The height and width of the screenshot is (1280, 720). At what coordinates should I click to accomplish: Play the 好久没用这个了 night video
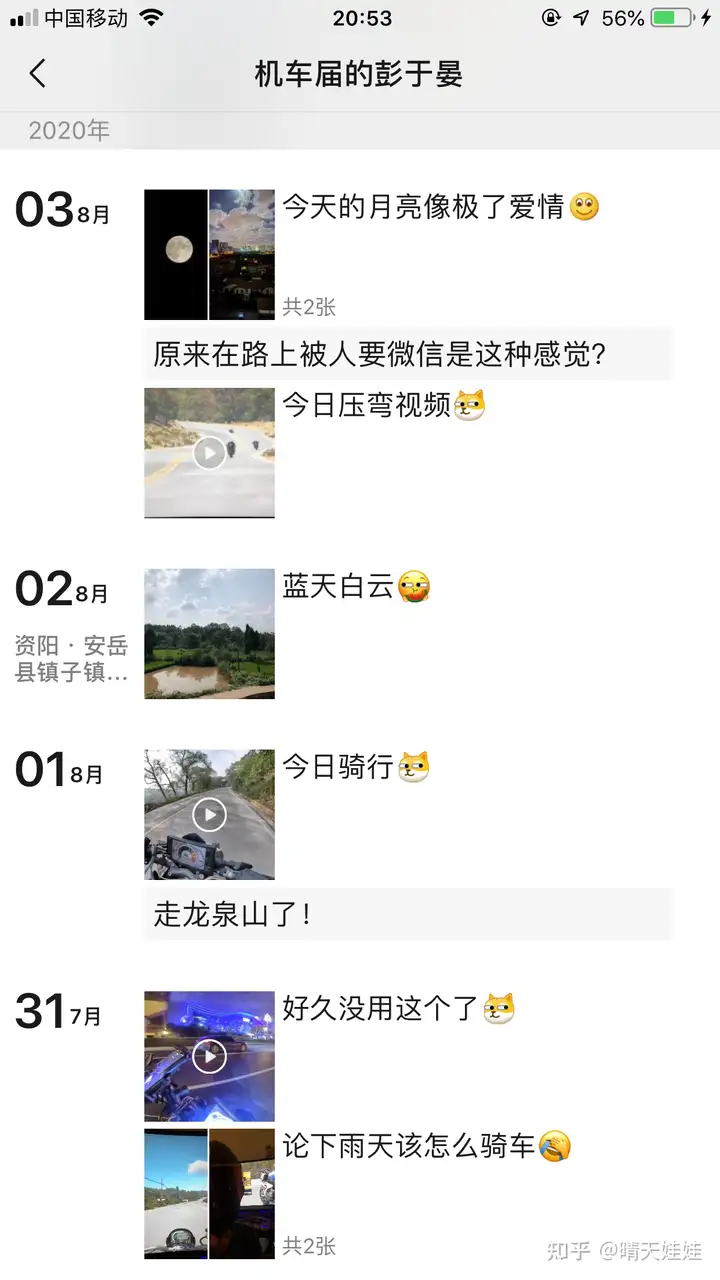pos(209,1054)
